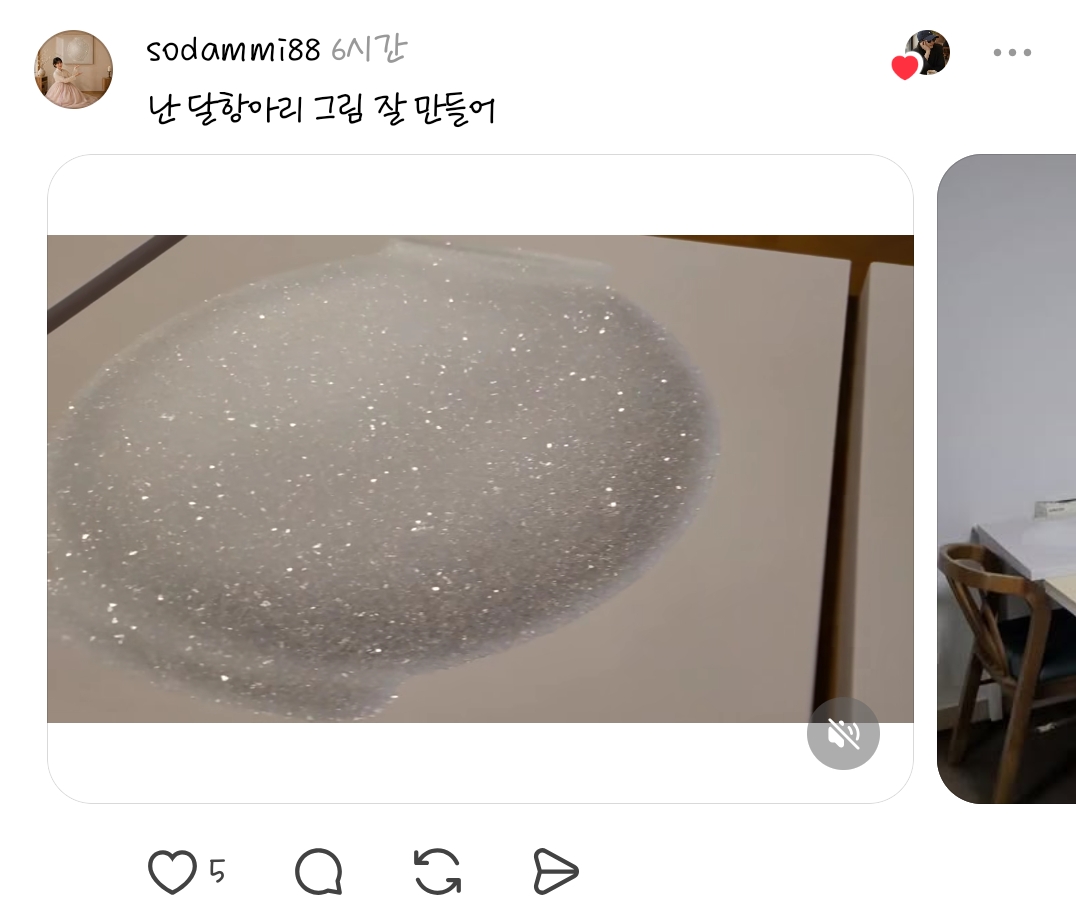Open the glitter moon jar video
The width and height of the screenshot is (1076, 917).
(x=480, y=478)
